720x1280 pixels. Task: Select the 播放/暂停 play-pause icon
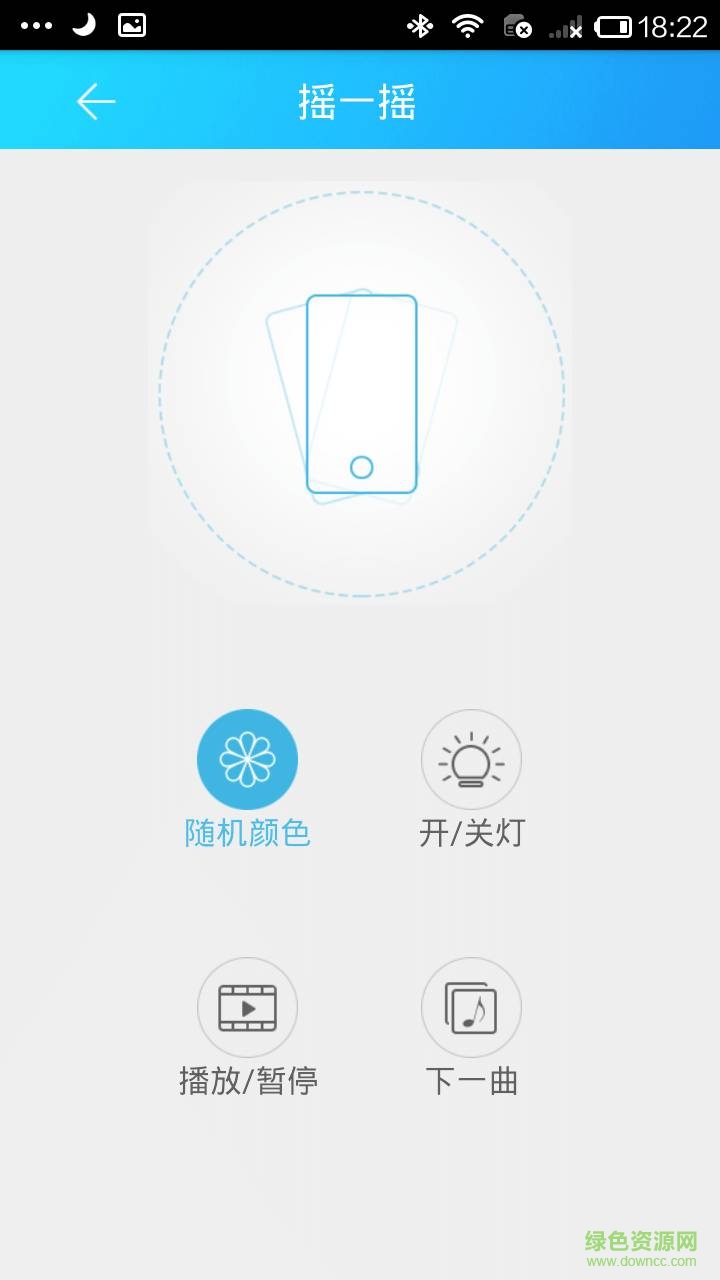248,1009
